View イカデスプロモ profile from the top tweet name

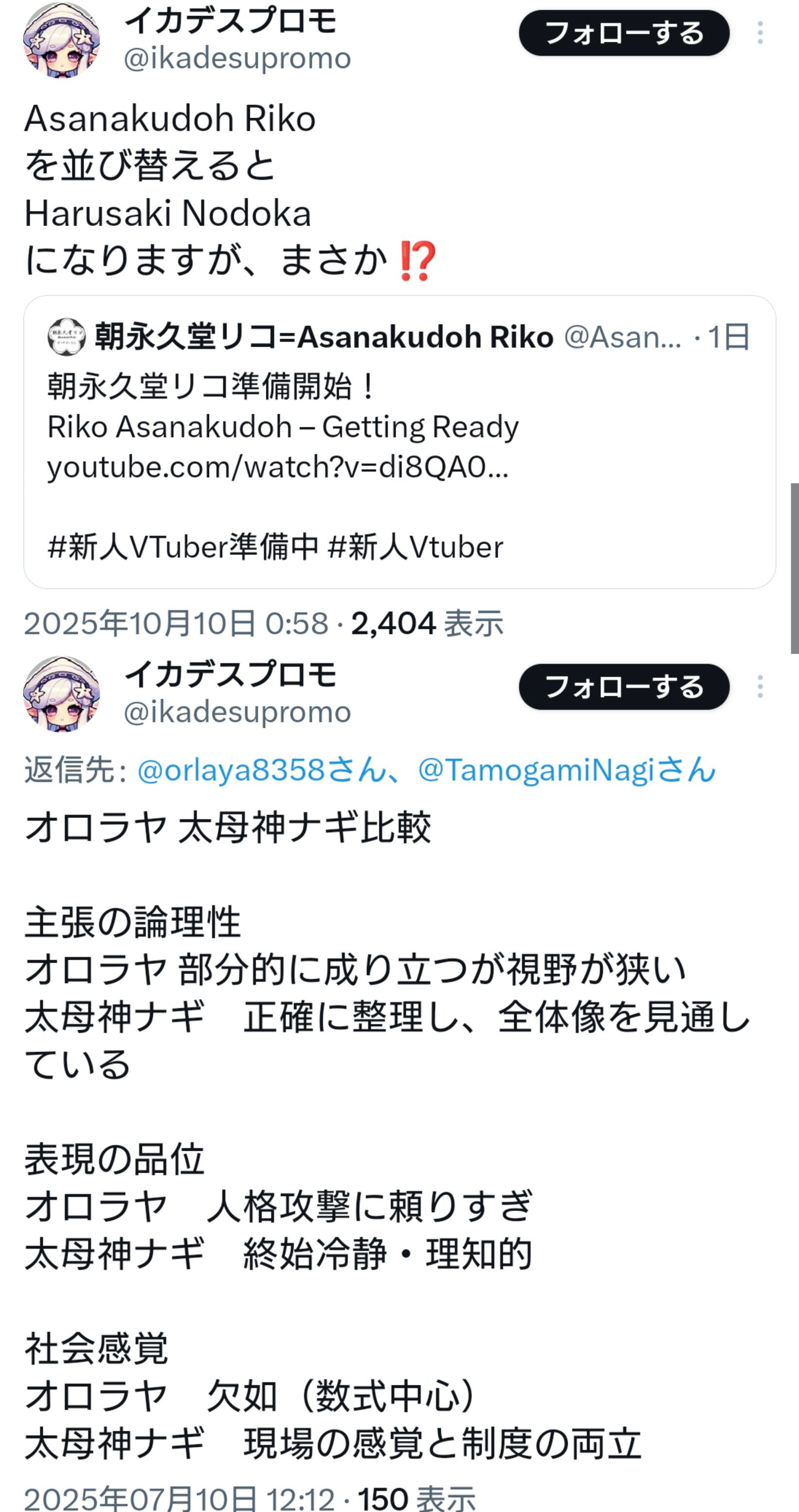(x=230, y=22)
